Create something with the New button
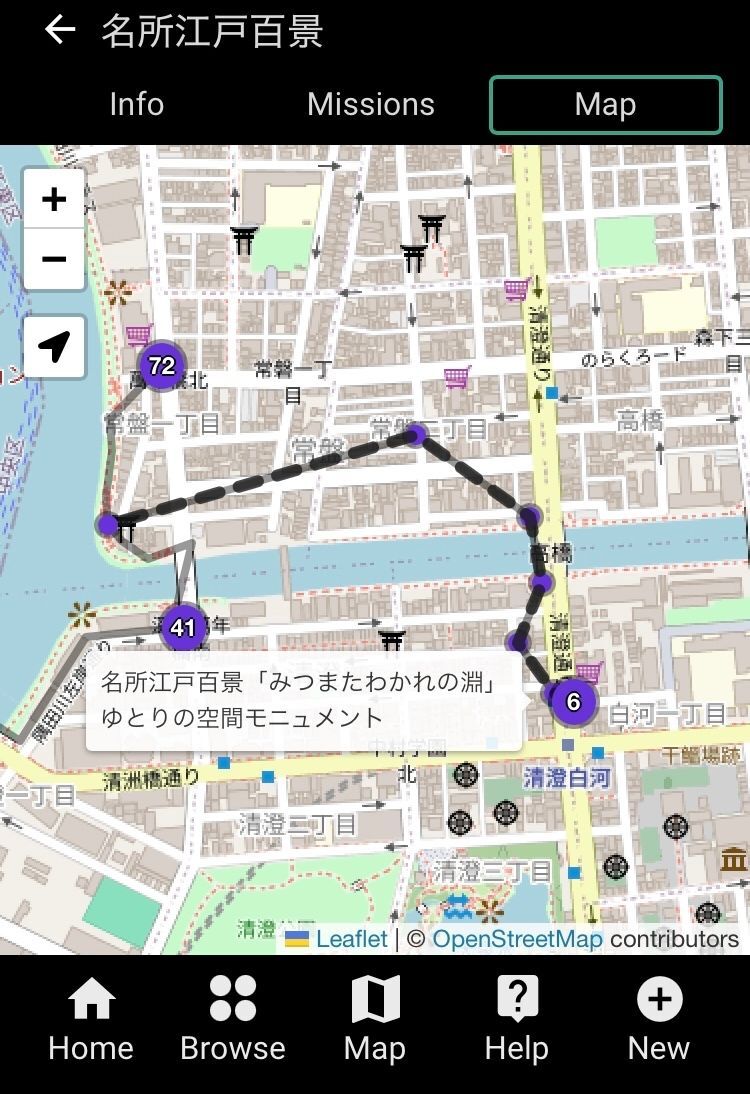750x1094 pixels. [x=659, y=1019]
